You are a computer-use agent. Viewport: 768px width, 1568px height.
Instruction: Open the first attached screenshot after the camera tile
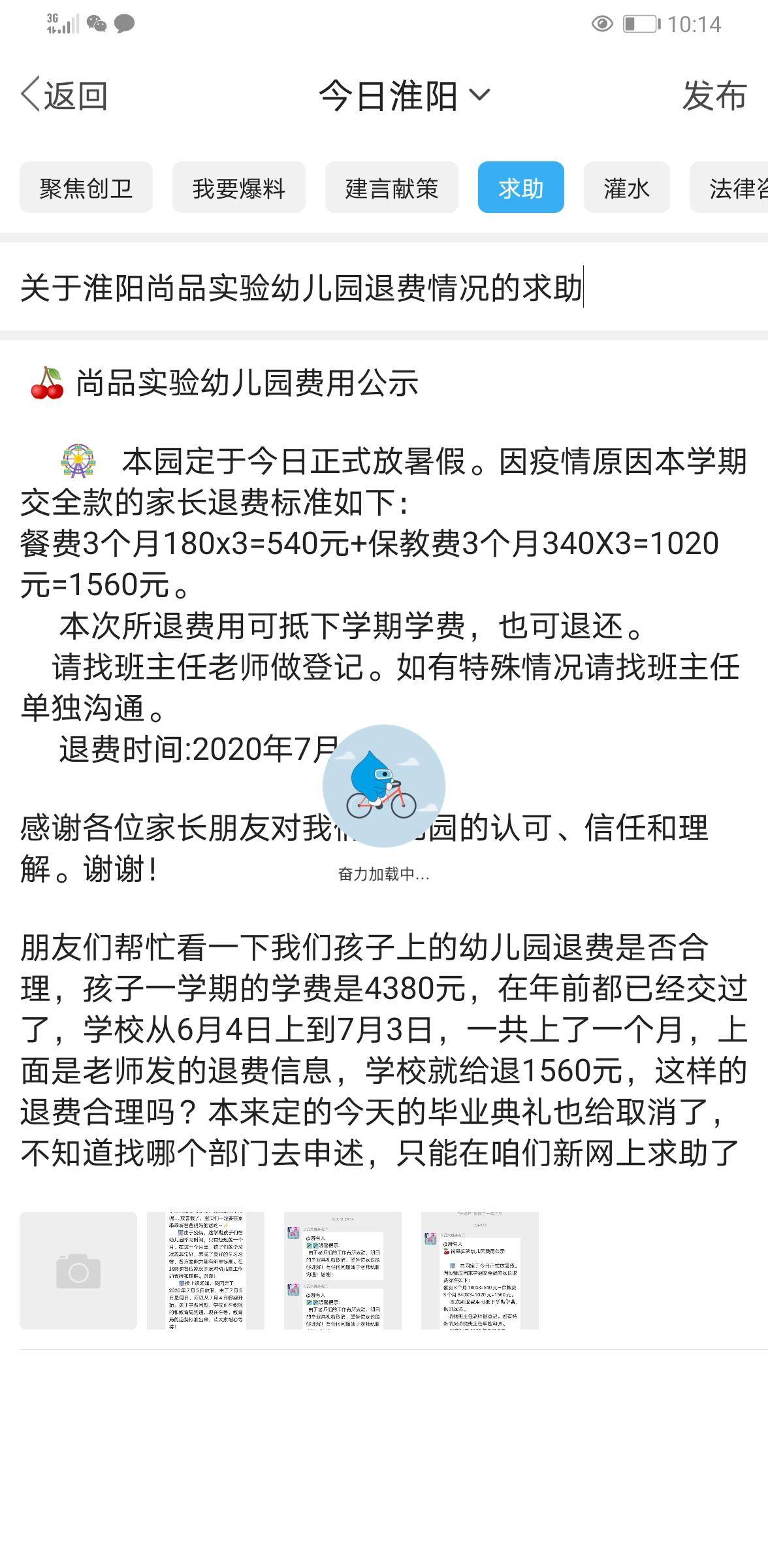click(206, 1271)
